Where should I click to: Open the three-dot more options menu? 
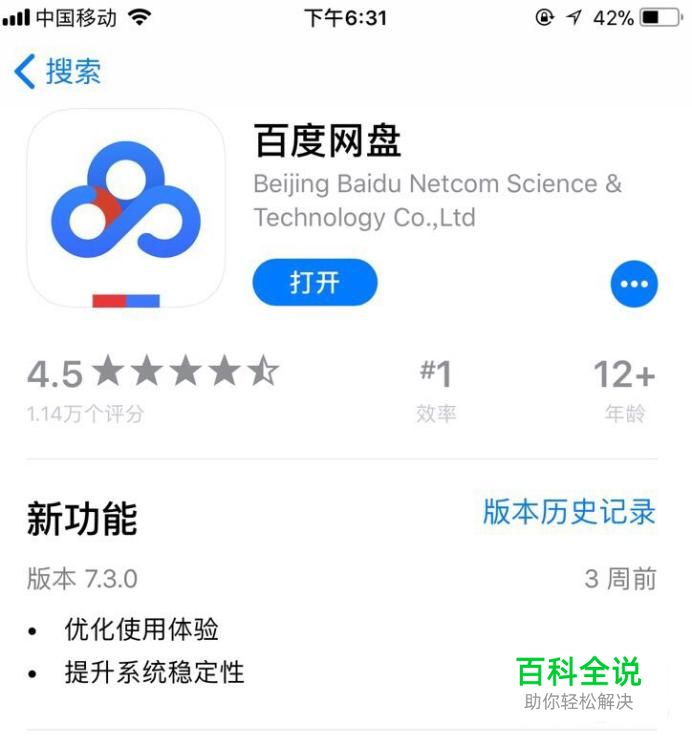[634, 284]
